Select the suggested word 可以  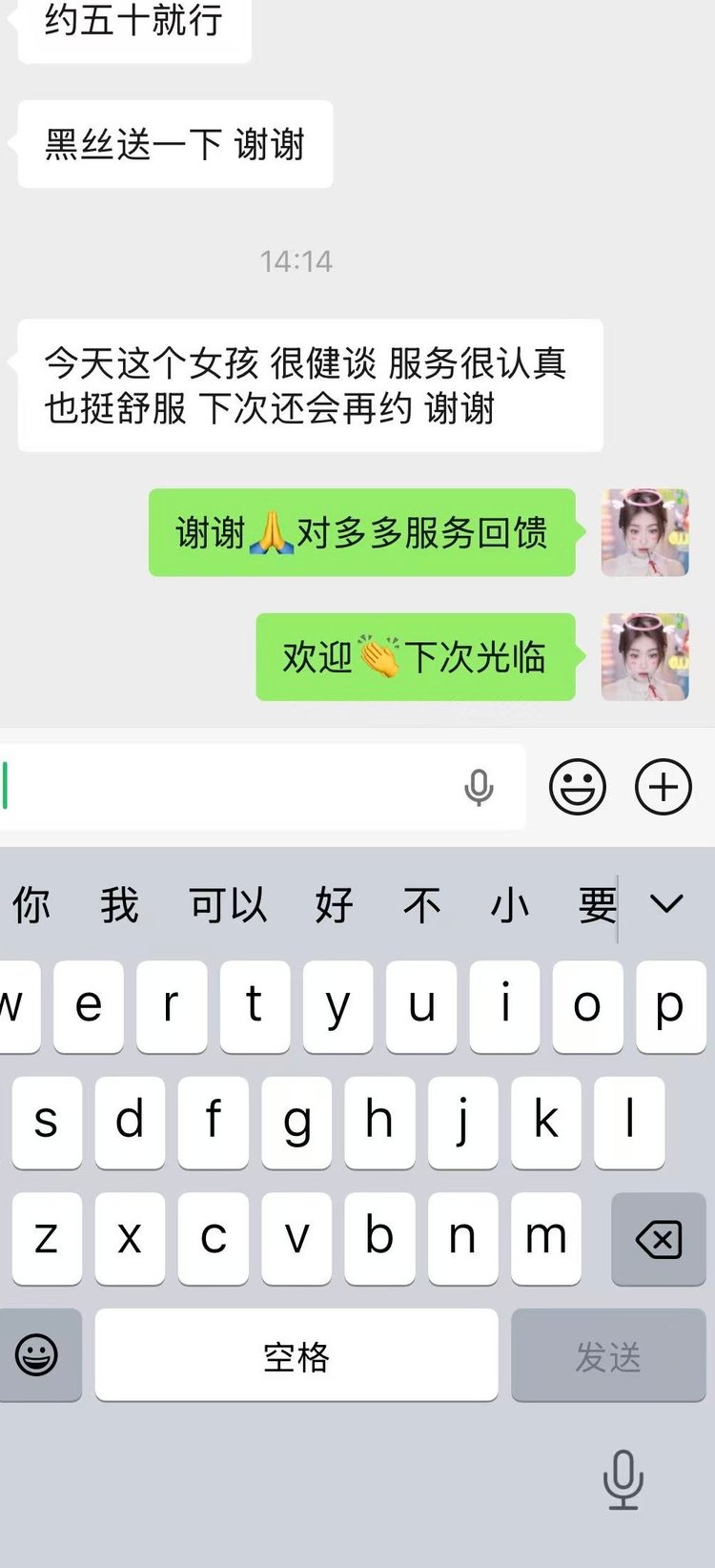228,905
